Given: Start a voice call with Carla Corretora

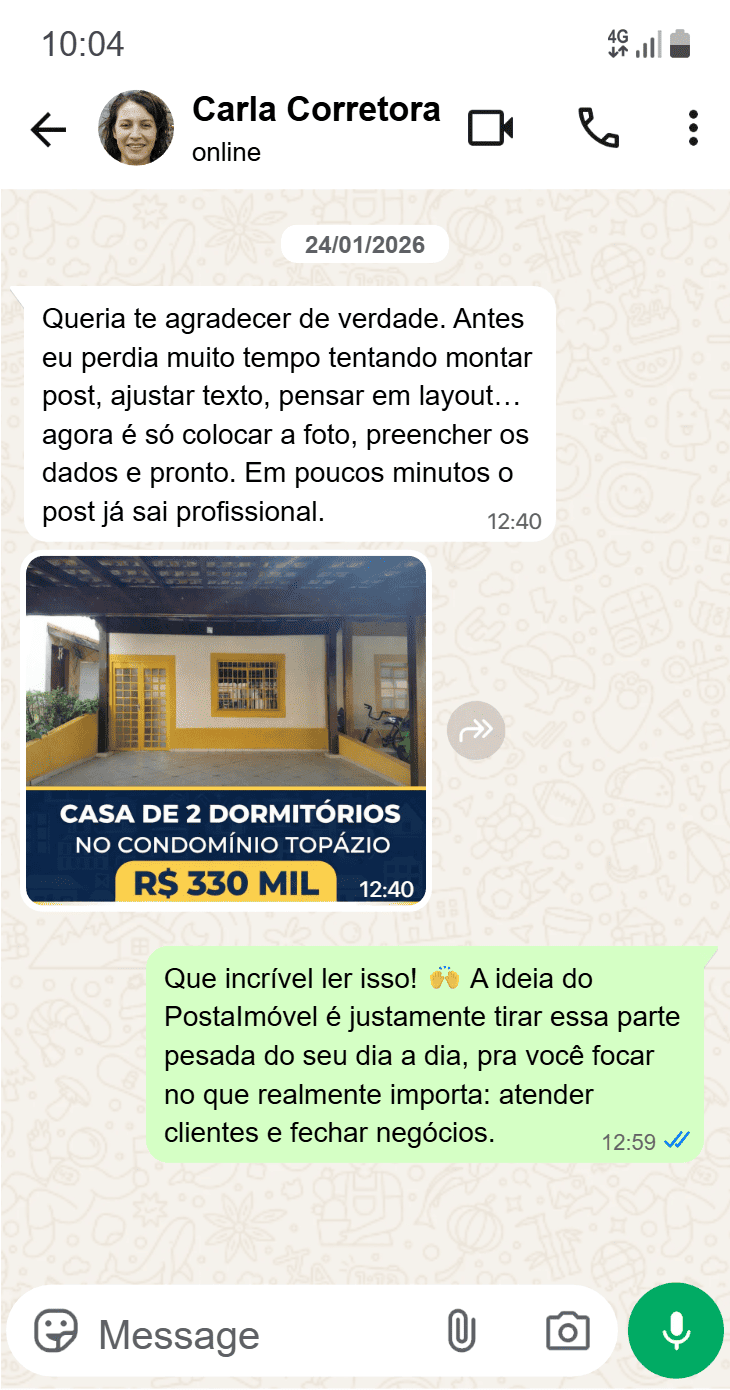Looking at the screenshot, I should pyautogui.click(x=599, y=128).
